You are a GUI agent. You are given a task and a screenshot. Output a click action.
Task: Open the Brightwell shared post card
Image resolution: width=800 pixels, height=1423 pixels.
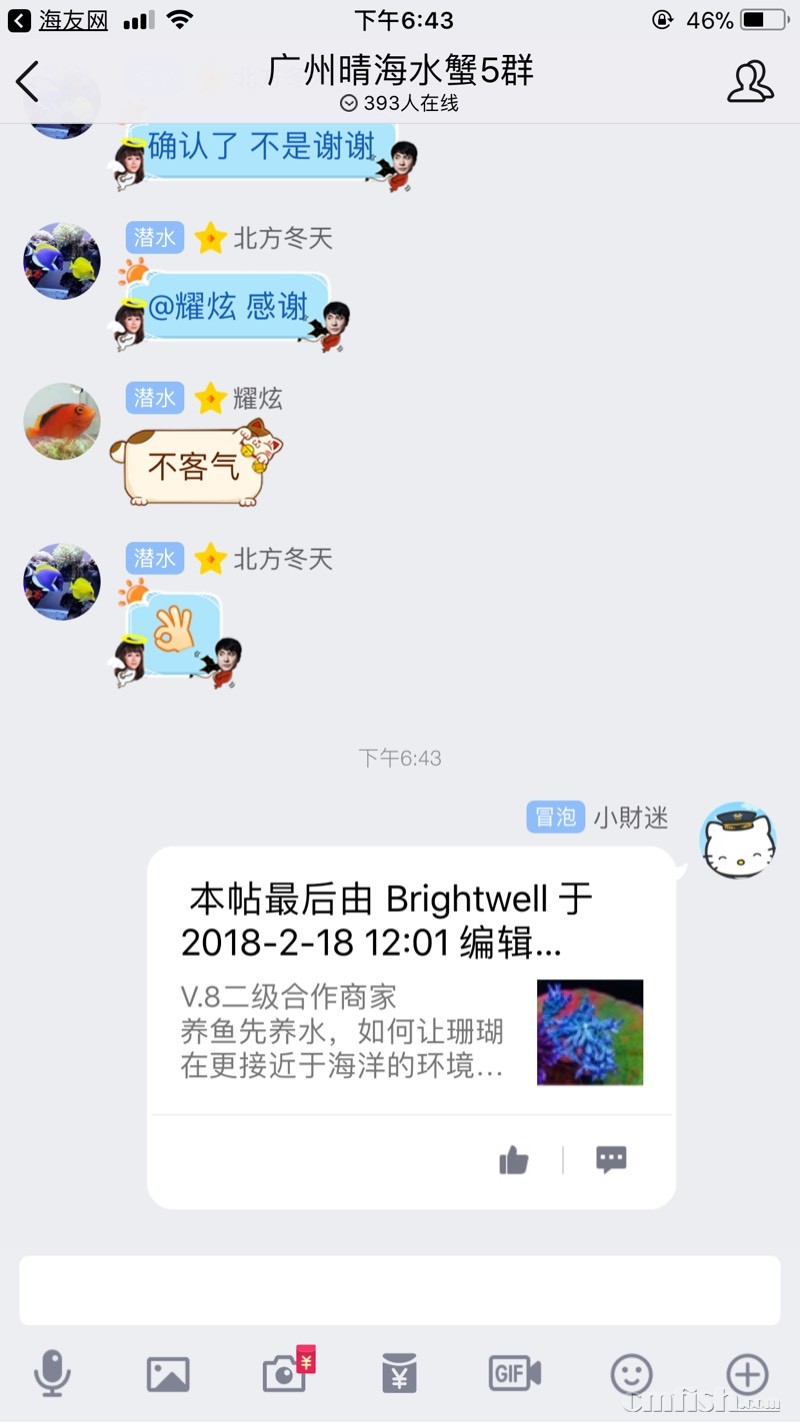point(410,1000)
